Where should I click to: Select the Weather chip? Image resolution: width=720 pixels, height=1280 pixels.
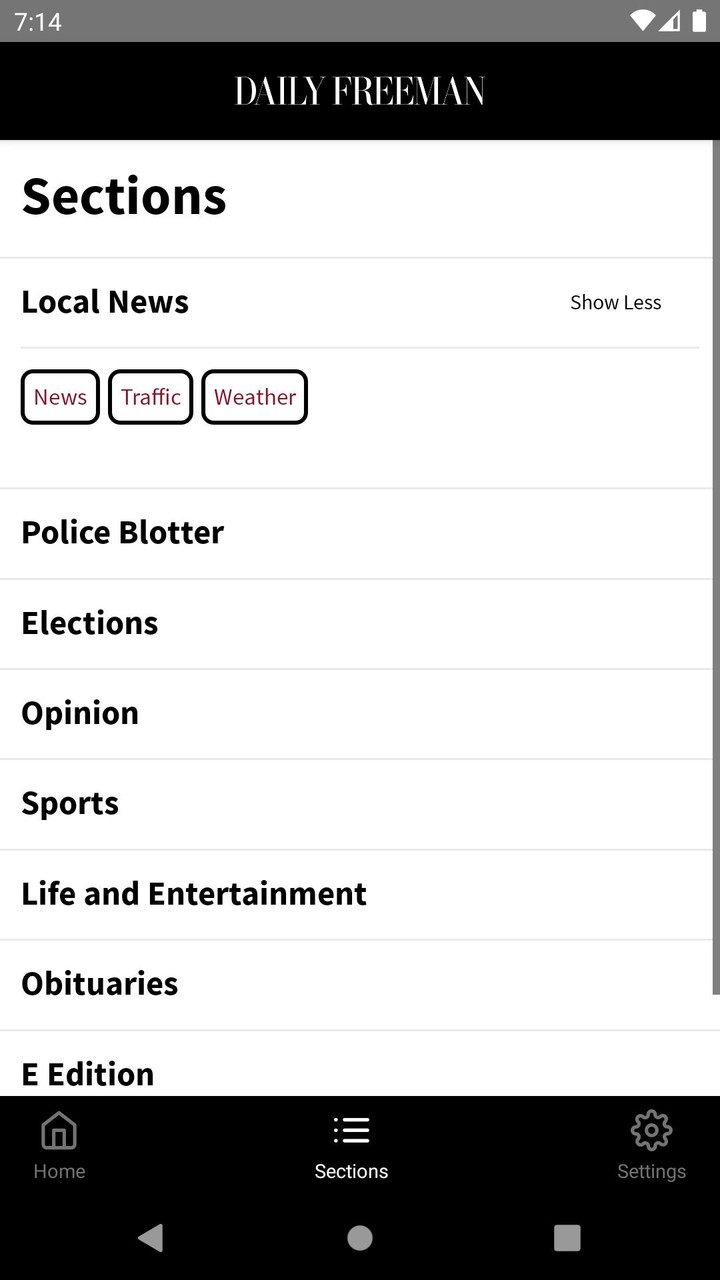(x=254, y=397)
